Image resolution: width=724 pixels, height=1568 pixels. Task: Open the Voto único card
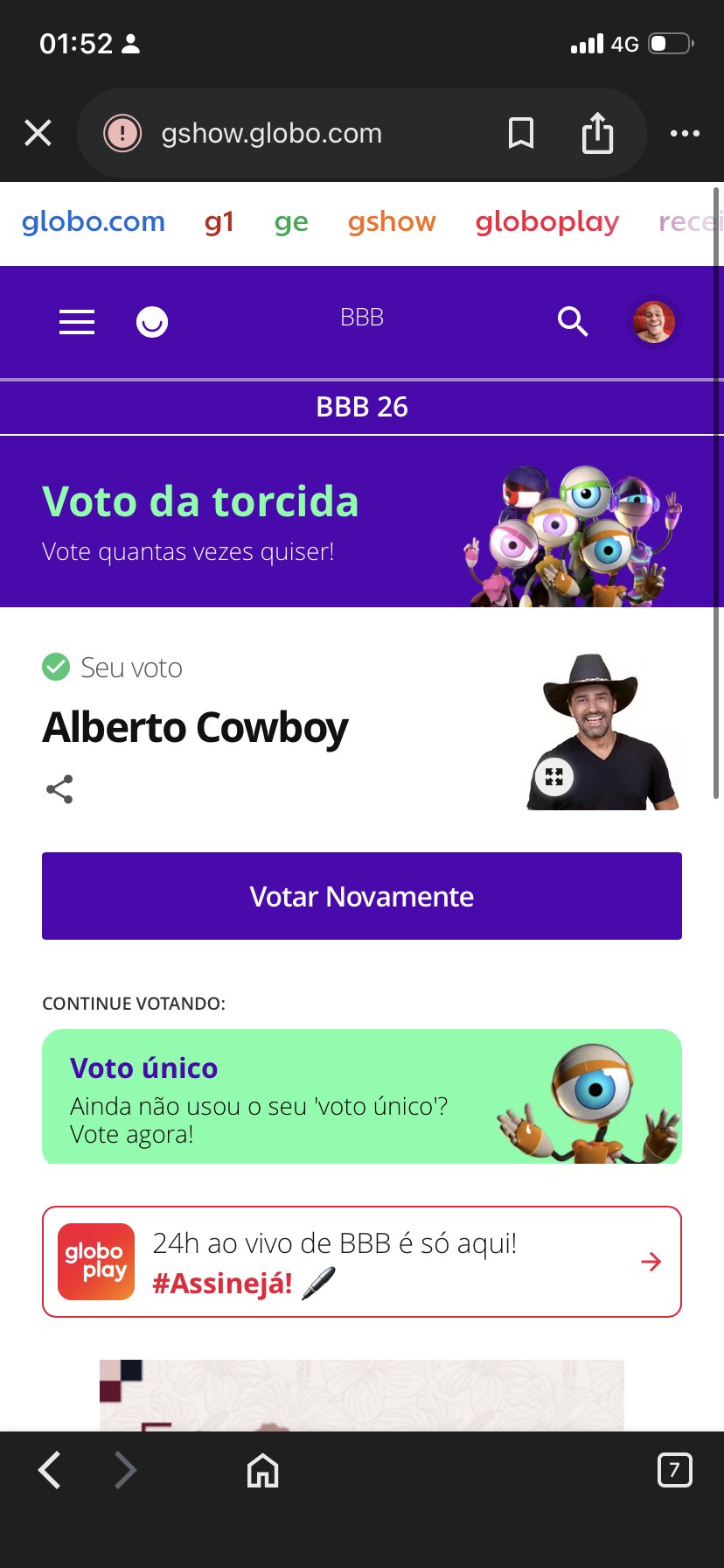point(362,1096)
